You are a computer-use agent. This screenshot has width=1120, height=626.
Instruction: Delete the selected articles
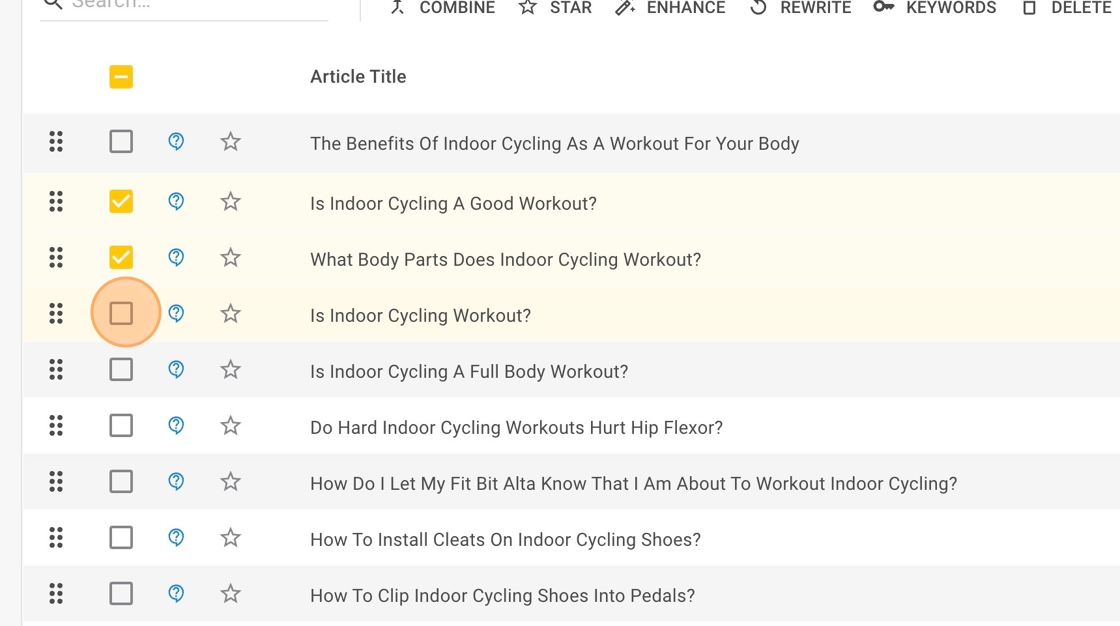tap(1066, 8)
